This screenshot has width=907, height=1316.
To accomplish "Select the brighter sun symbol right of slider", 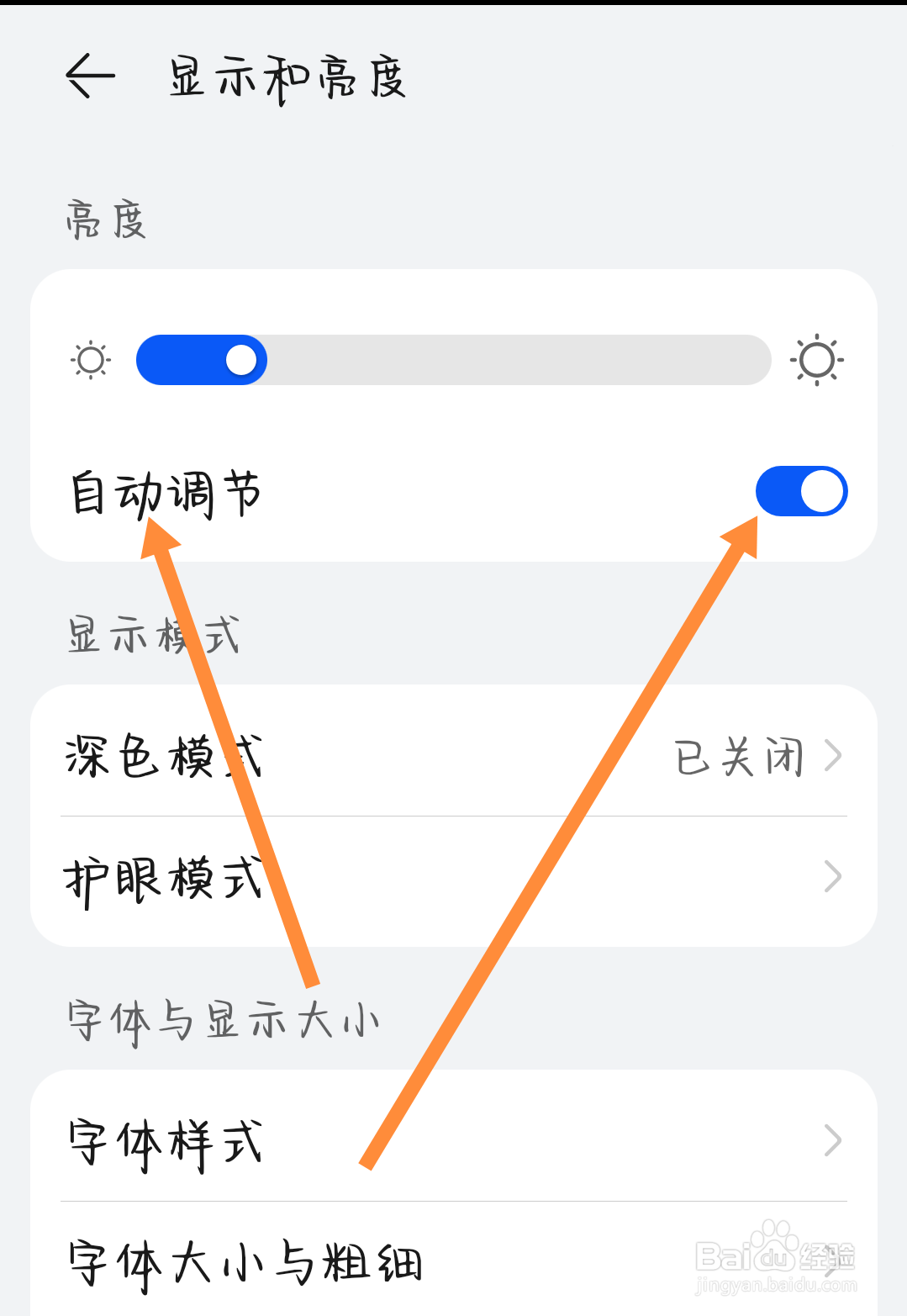I will [x=816, y=360].
